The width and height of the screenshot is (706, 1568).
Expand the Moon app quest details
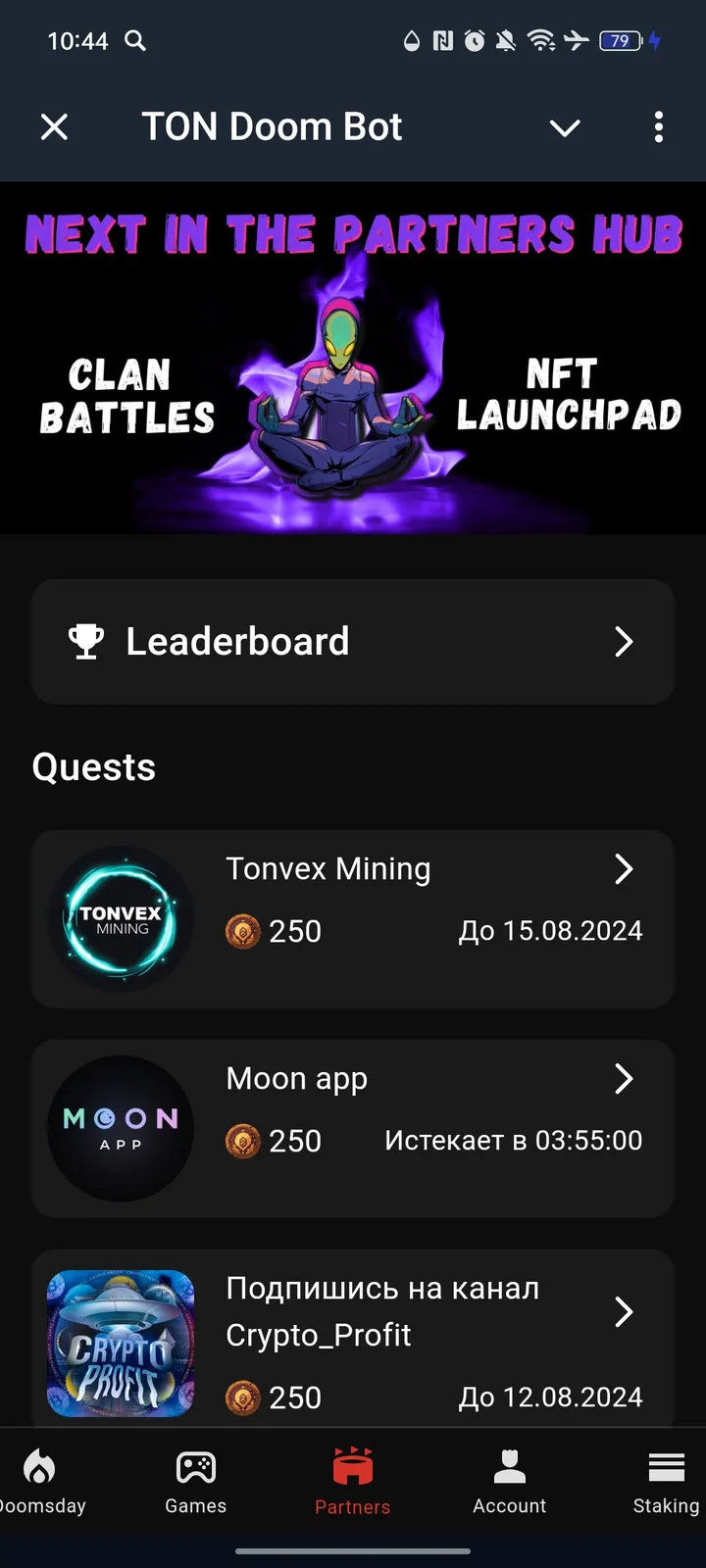(625, 1079)
